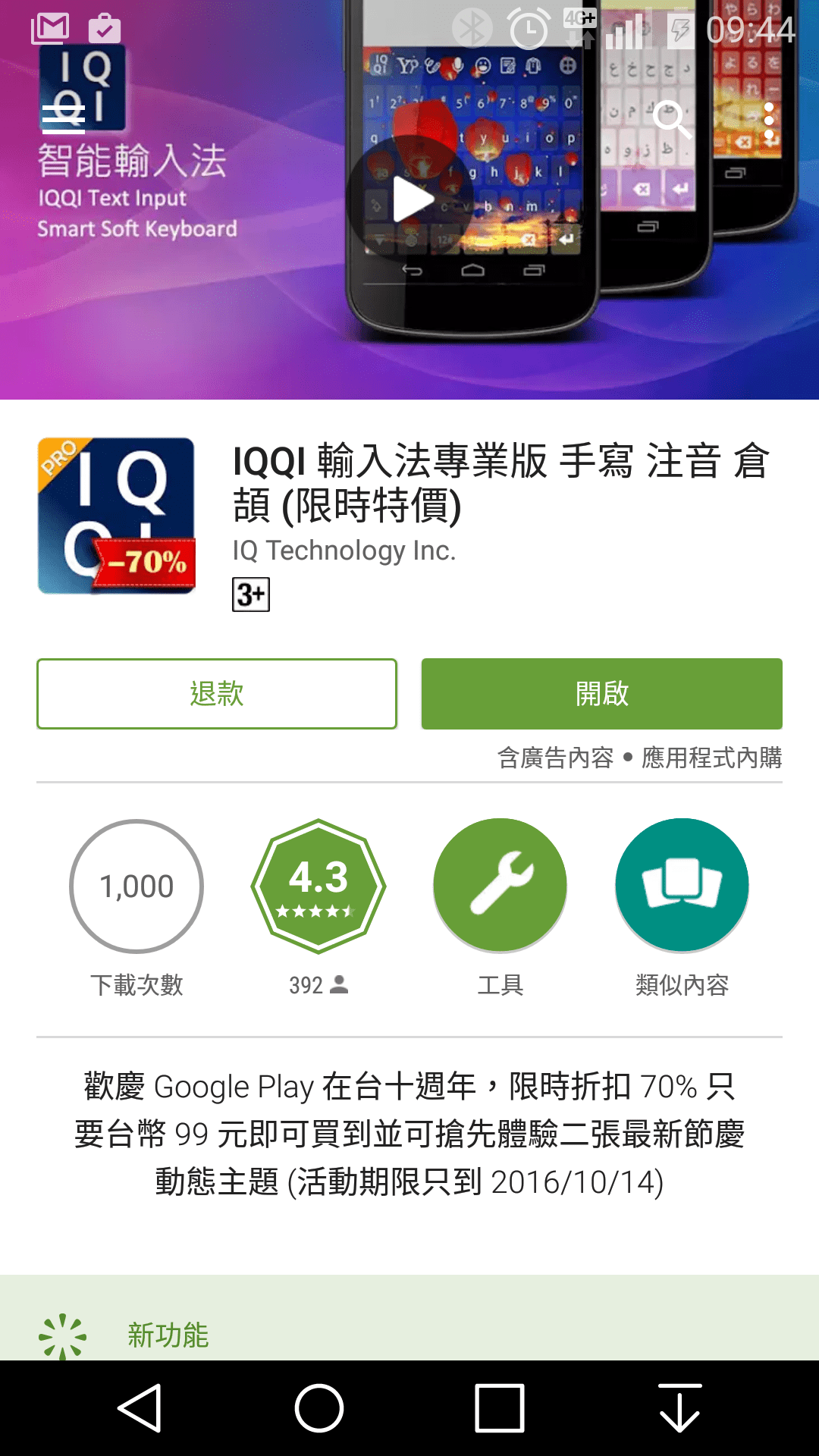Show 類似內容 similar apps
Viewport: 819px width, 1456px height.
[682, 886]
